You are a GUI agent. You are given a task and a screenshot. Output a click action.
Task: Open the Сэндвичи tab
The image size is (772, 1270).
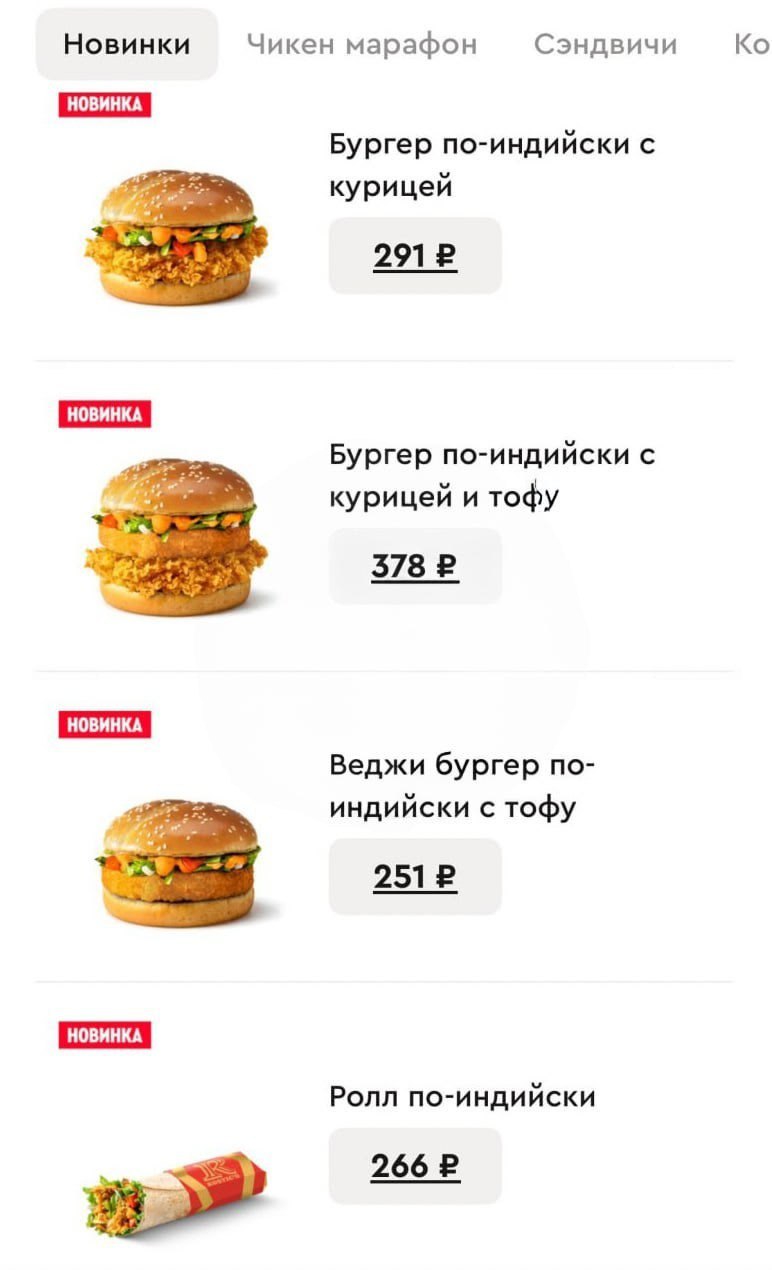point(605,45)
